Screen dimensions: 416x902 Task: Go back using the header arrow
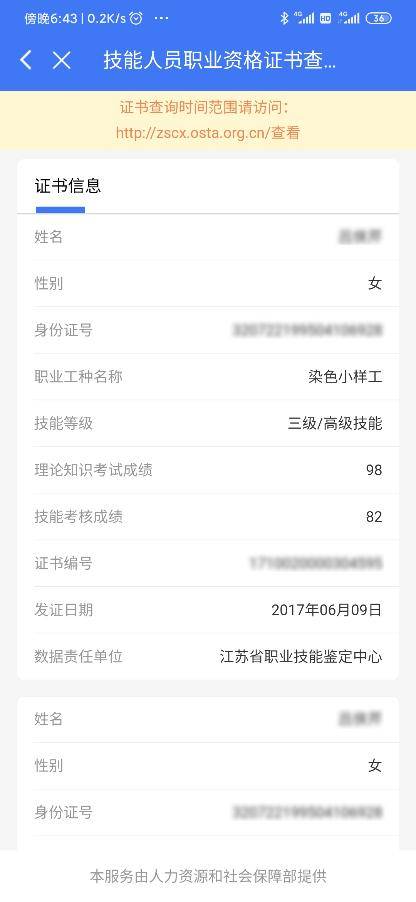click(26, 60)
